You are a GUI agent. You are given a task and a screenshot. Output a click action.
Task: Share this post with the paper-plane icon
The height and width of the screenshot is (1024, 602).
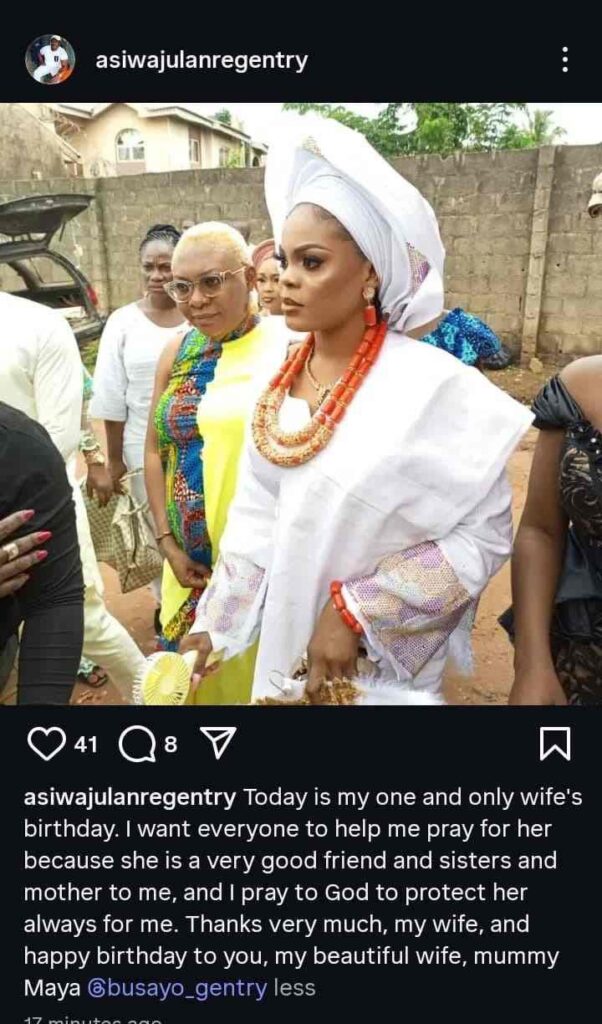coord(217,742)
